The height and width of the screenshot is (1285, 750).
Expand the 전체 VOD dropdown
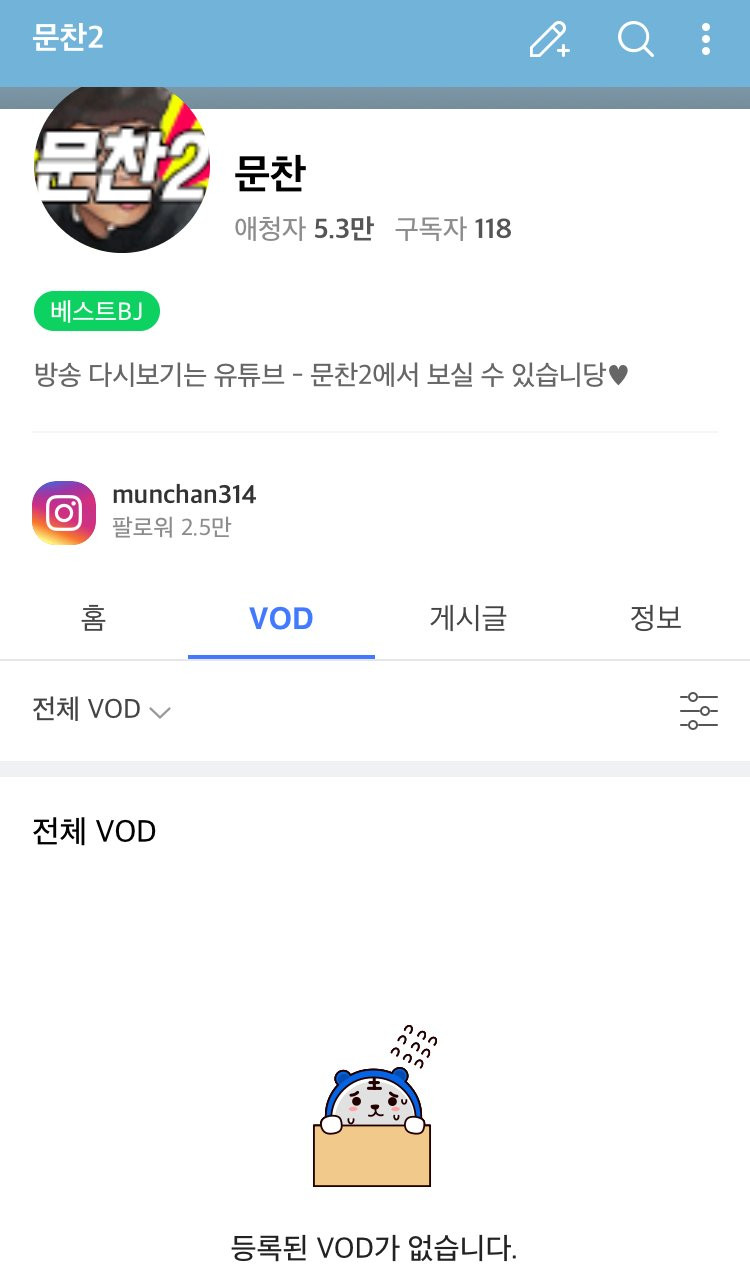coord(102,710)
